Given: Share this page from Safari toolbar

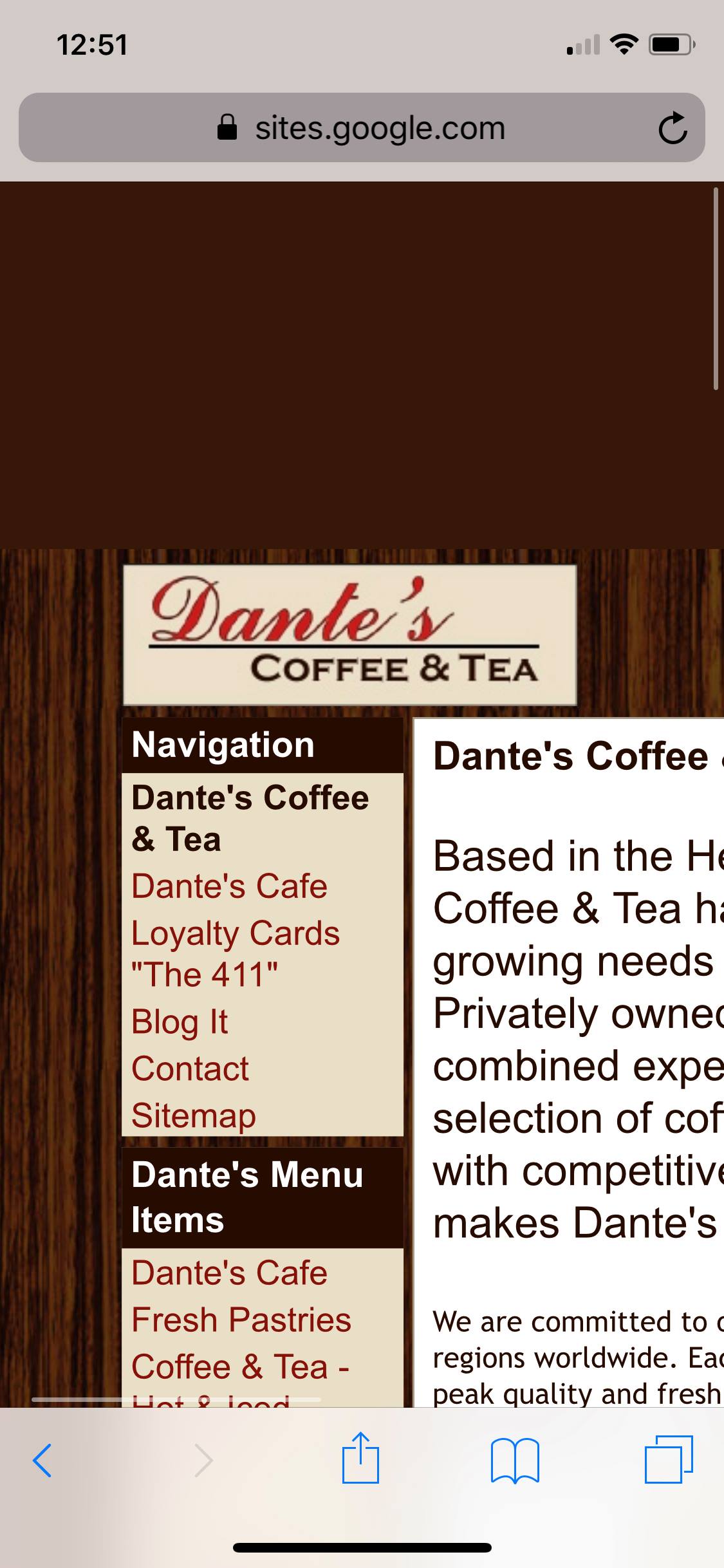Looking at the screenshot, I should tap(360, 1459).
